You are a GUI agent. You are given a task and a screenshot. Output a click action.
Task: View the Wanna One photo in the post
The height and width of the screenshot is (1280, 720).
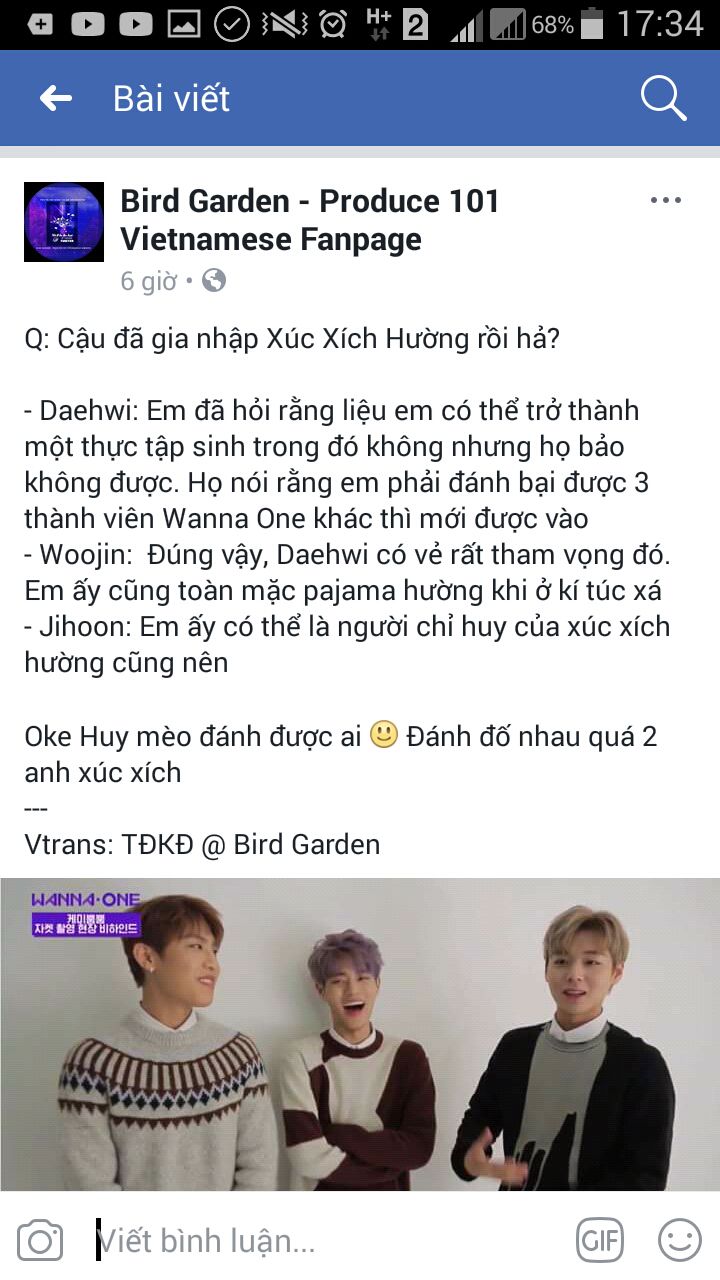click(x=360, y=1034)
